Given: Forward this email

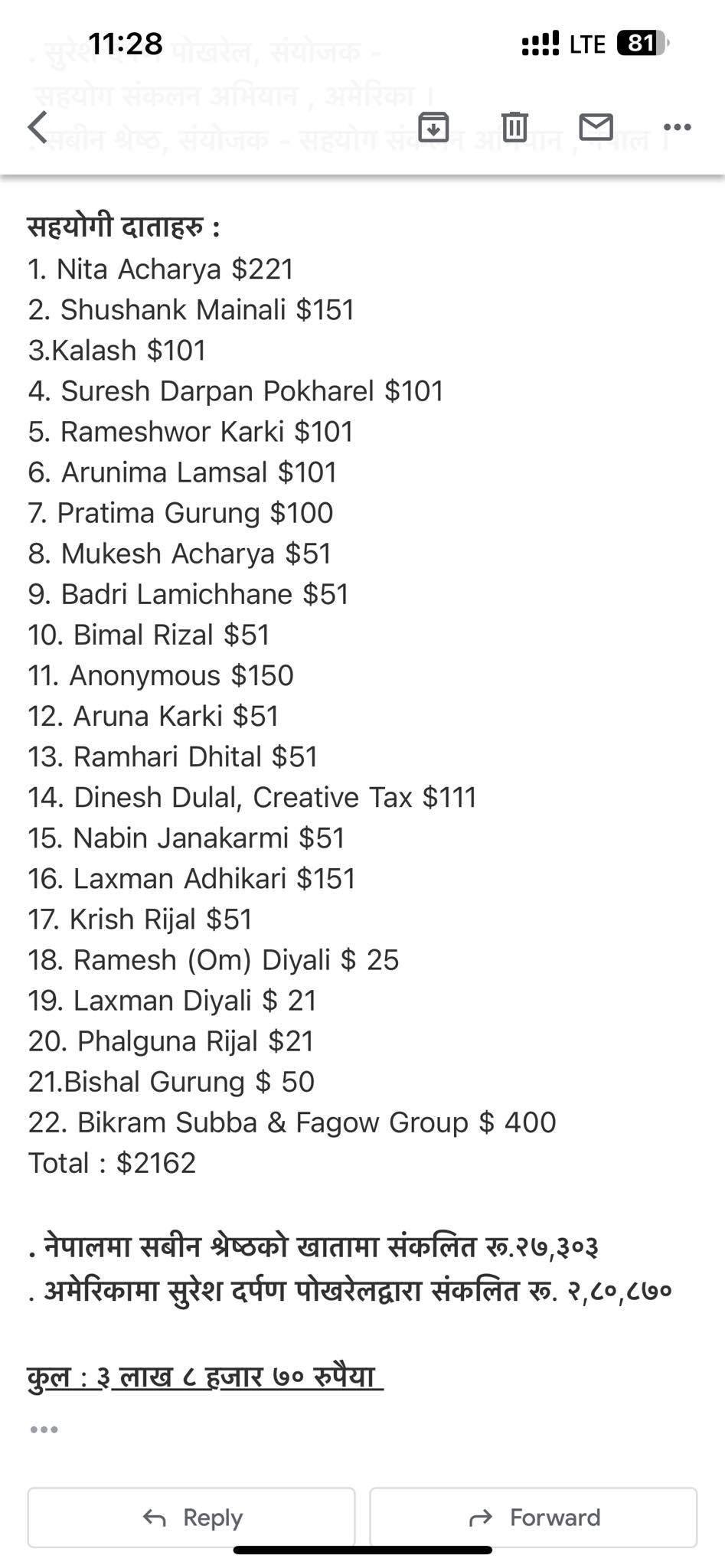Looking at the screenshot, I should click(x=533, y=1517).
